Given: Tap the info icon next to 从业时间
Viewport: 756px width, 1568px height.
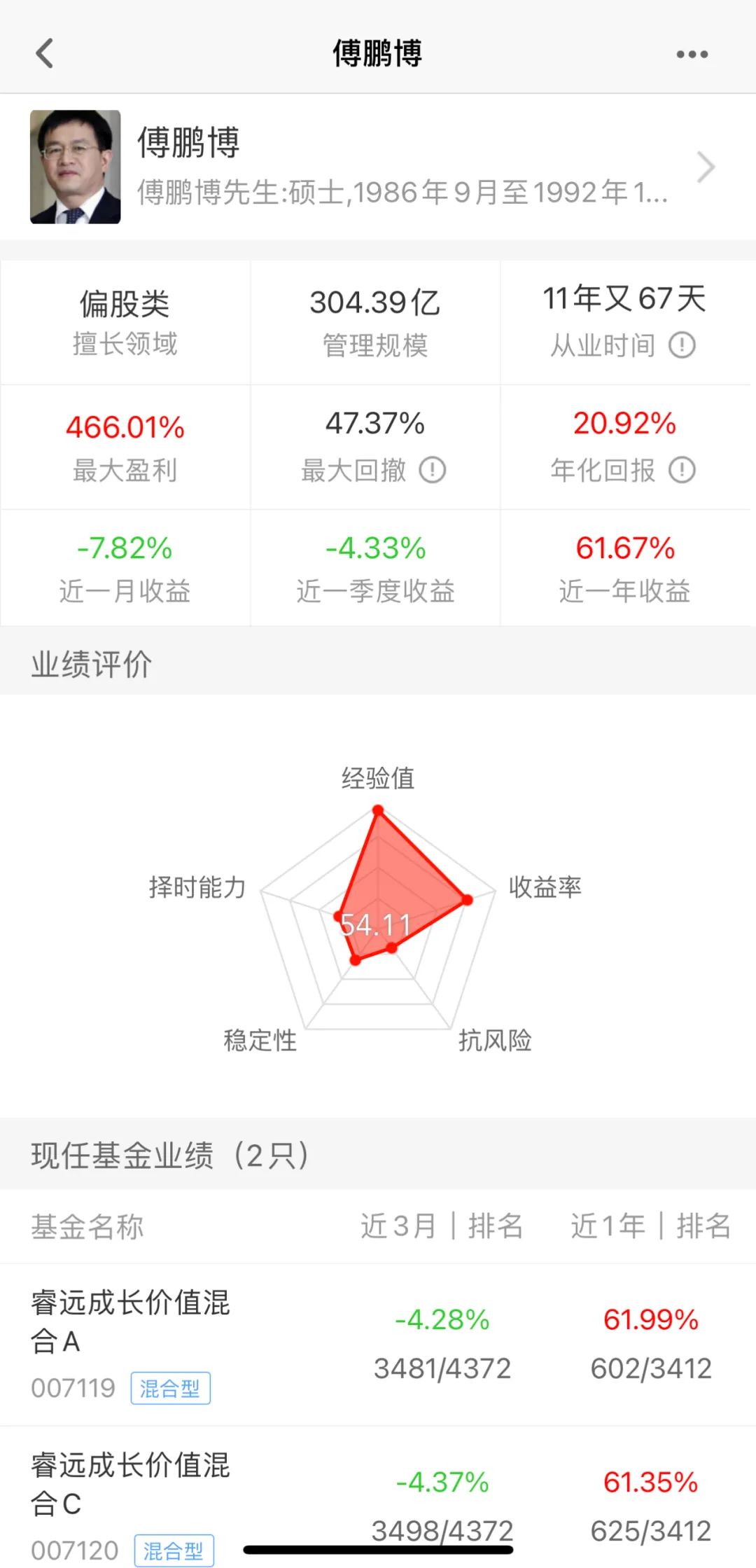Looking at the screenshot, I should pos(681,345).
